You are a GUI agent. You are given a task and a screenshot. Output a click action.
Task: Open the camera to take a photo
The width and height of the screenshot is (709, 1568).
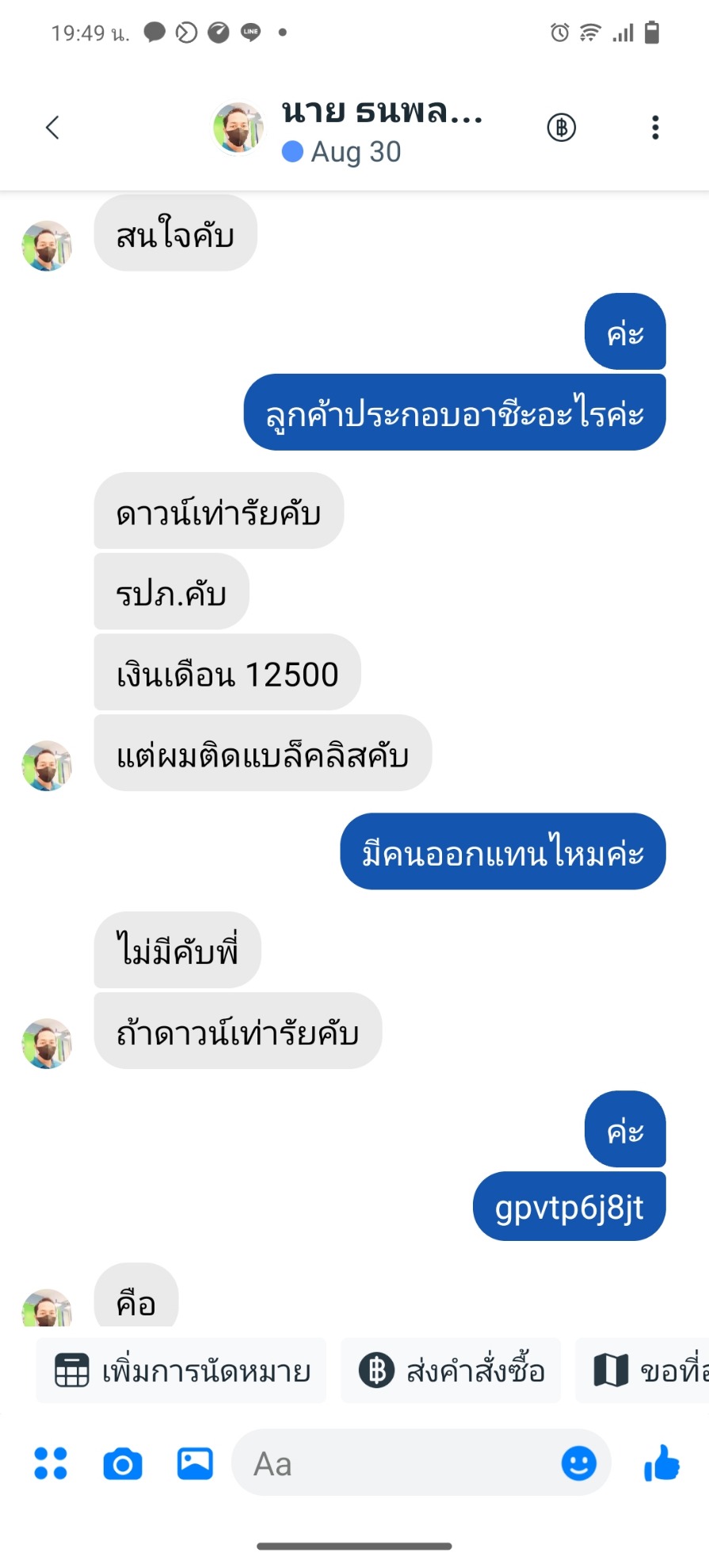tap(123, 1464)
